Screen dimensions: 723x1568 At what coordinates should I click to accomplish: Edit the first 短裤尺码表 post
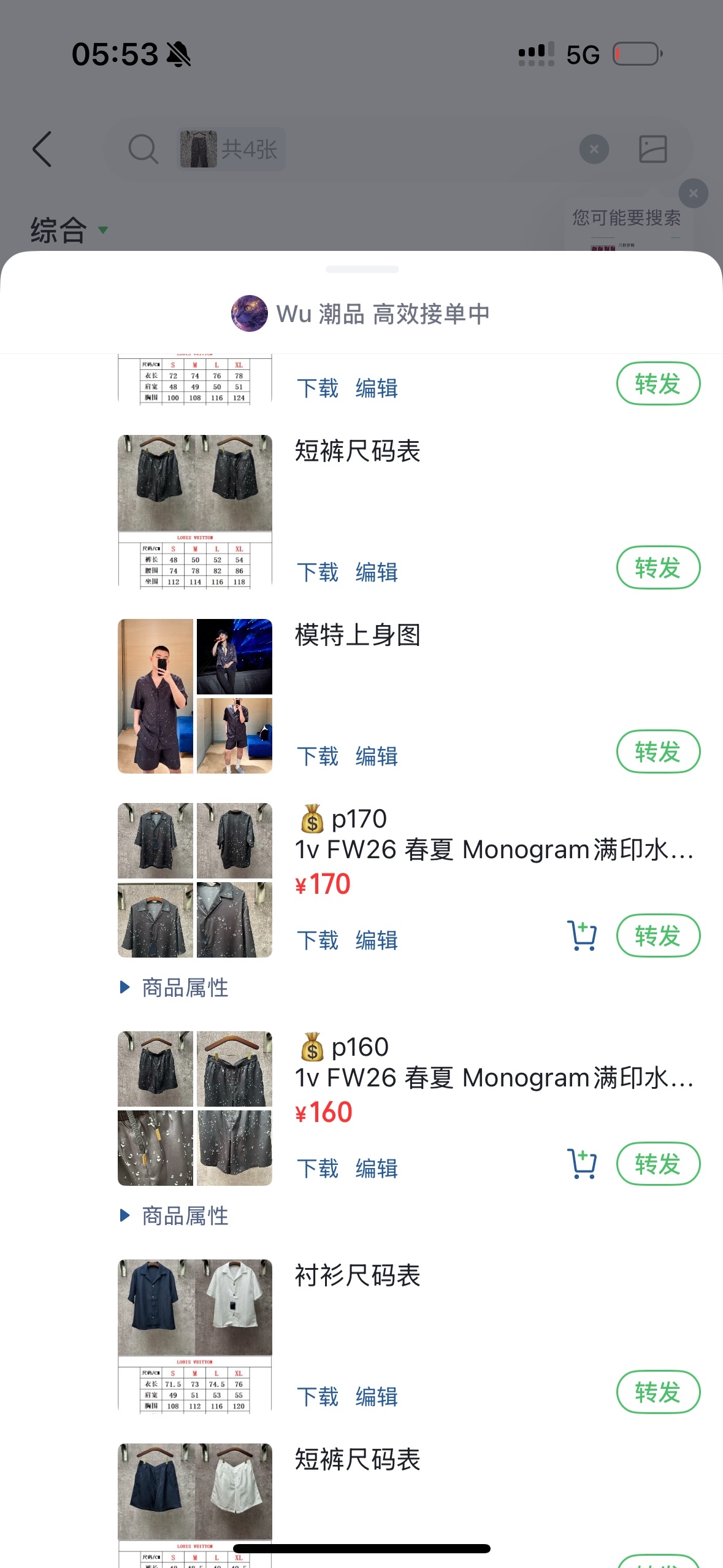pos(377,572)
